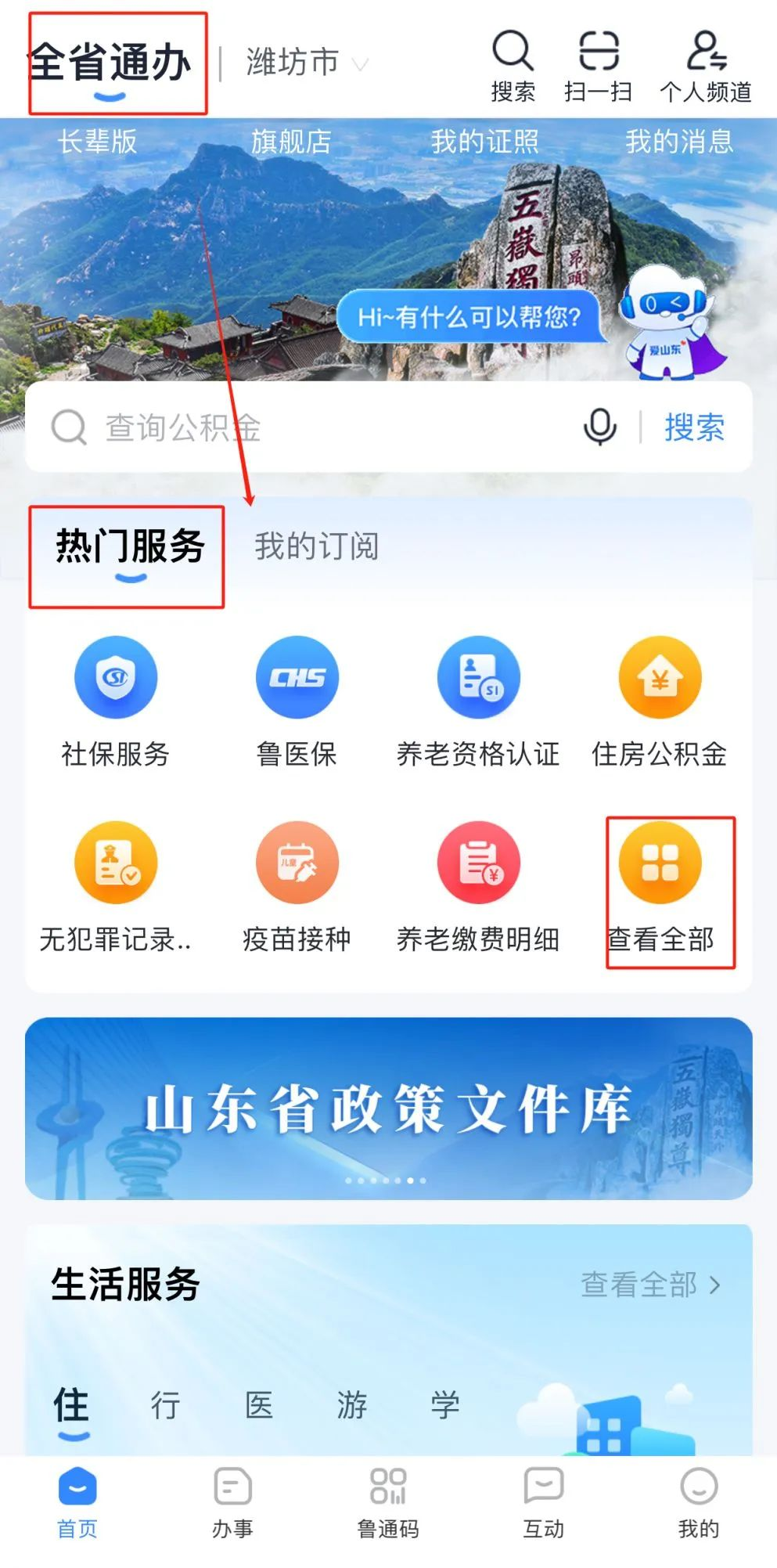Switch to 办事 bottom tab
Viewport: 777px width, 1568px height.
pyautogui.click(x=232, y=1502)
